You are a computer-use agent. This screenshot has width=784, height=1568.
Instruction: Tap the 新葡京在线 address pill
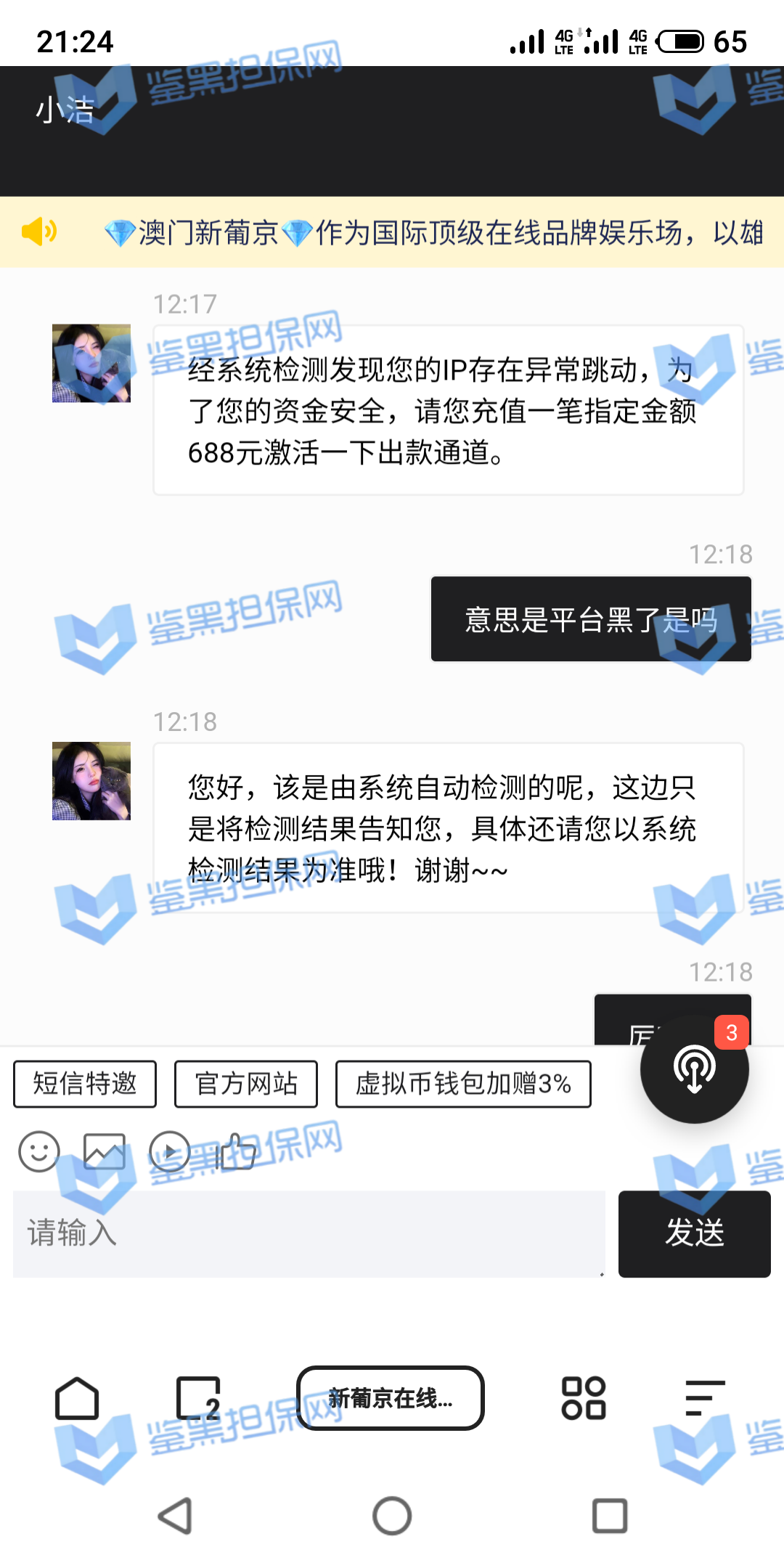click(x=391, y=1397)
